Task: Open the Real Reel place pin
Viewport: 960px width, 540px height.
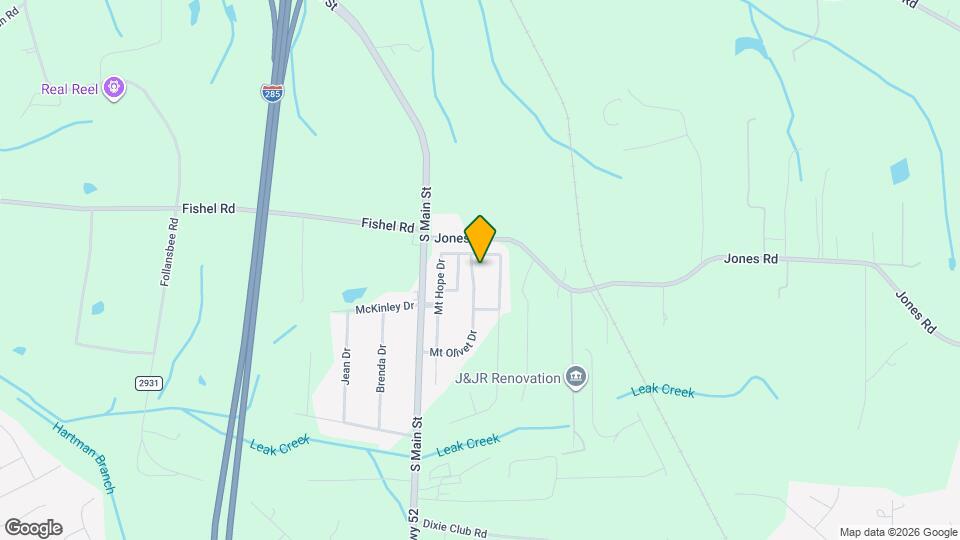Action: pyautogui.click(x=116, y=89)
